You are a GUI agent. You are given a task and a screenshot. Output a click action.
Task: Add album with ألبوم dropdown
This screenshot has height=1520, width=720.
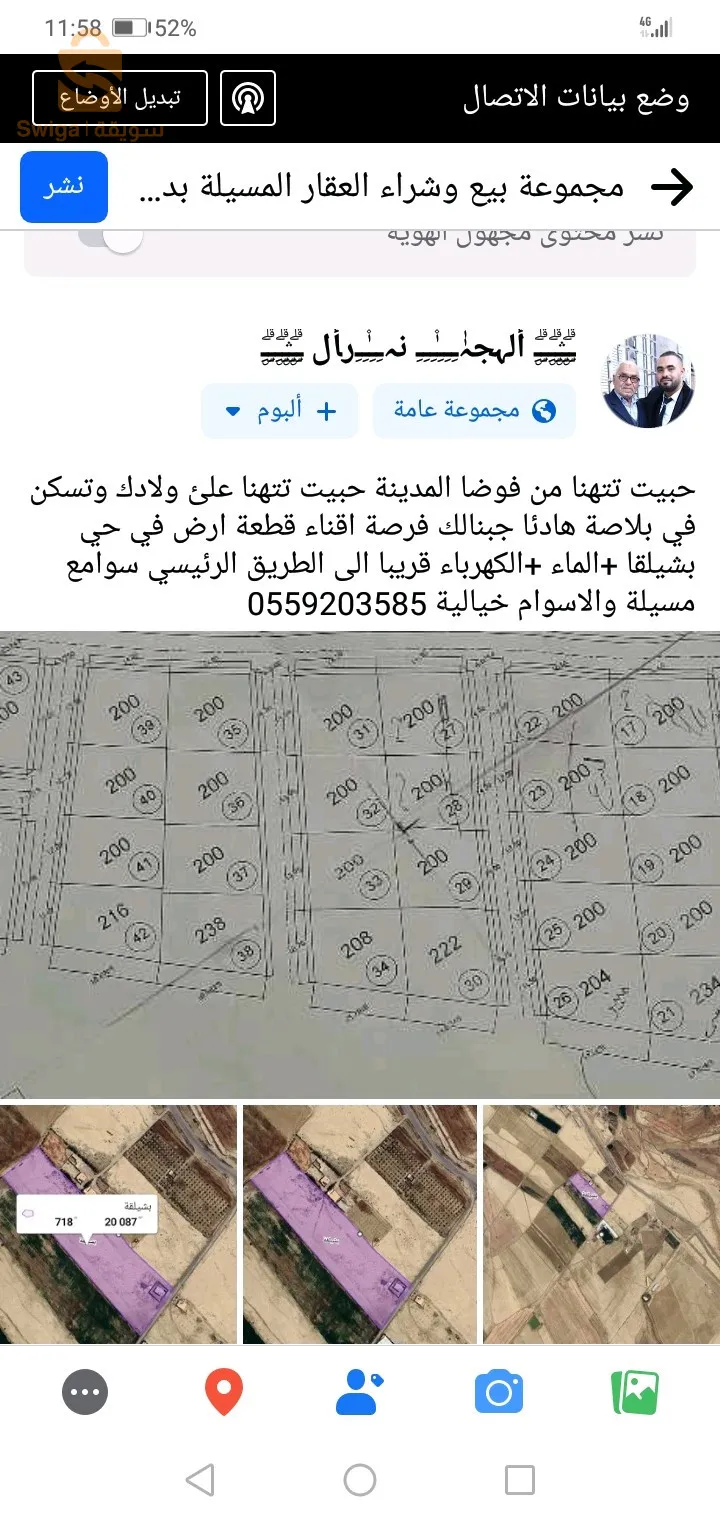coord(280,411)
